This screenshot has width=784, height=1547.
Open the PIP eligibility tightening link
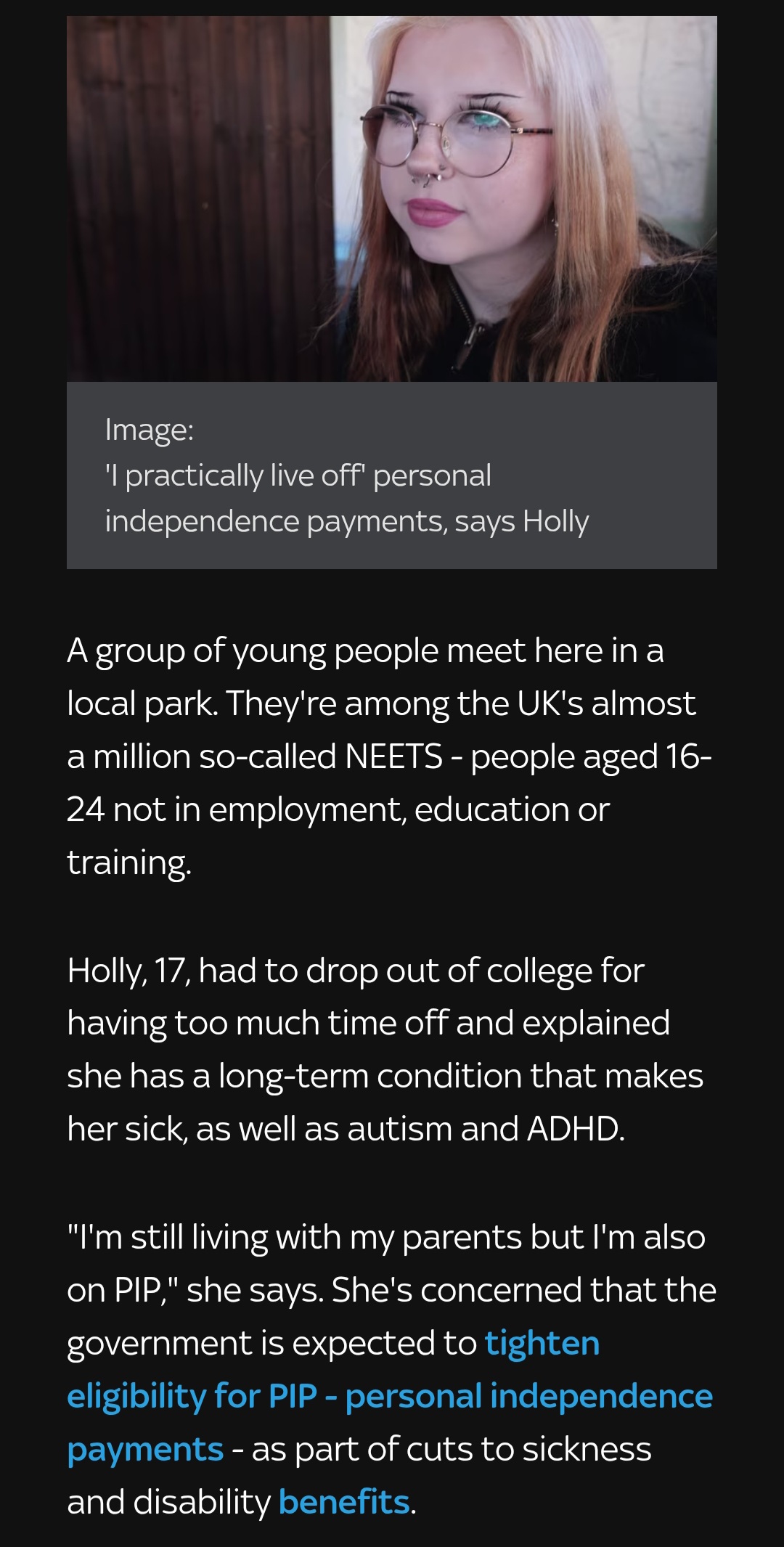coord(390,1396)
